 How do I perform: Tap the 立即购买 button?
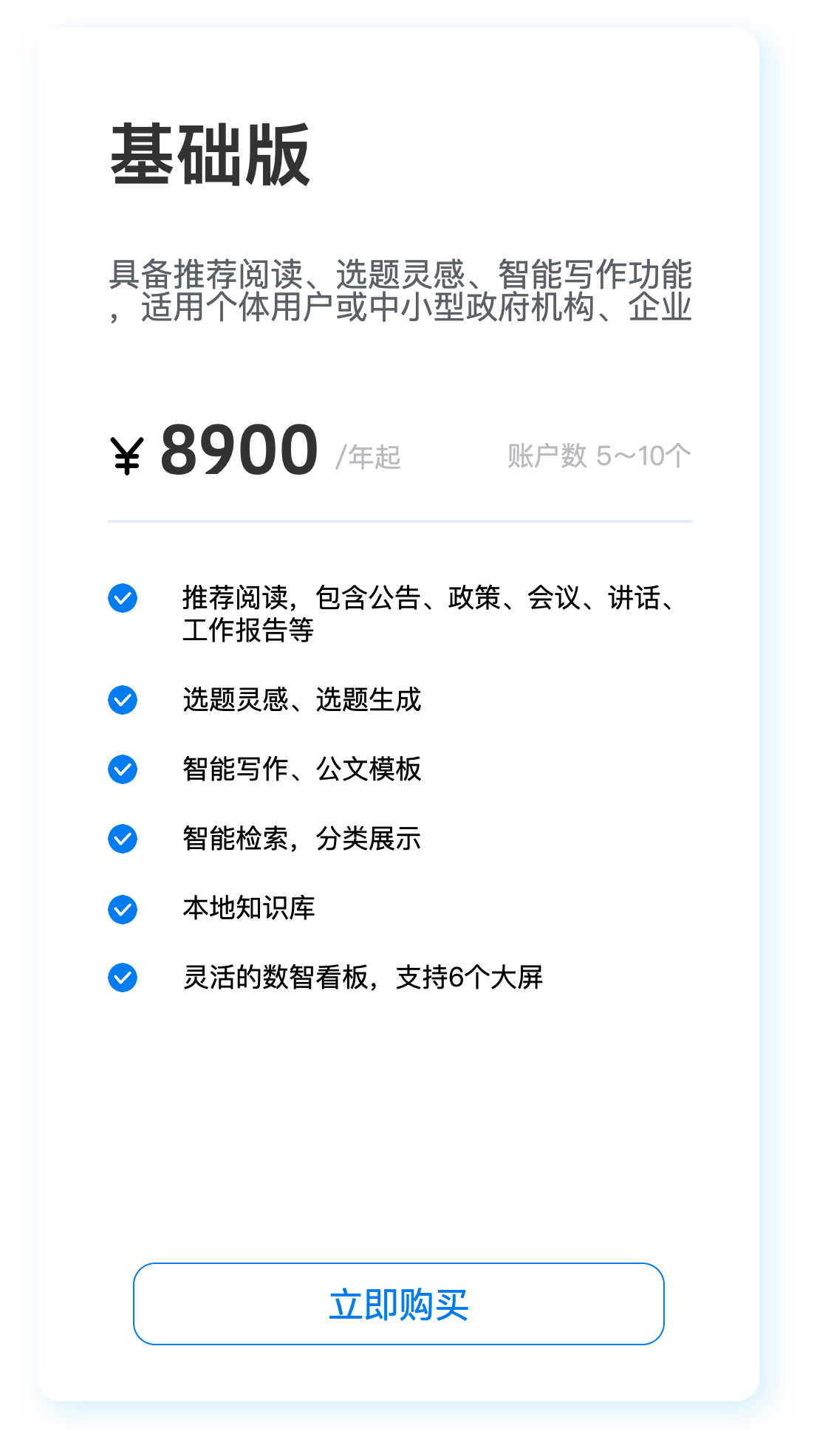tap(398, 1303)
